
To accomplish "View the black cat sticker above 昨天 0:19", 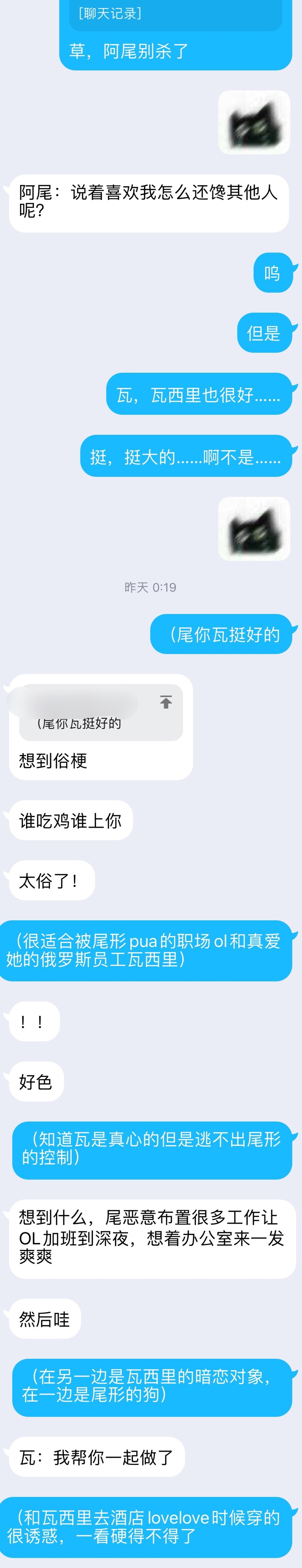I will pyautogui.click(x=254, y=529).
